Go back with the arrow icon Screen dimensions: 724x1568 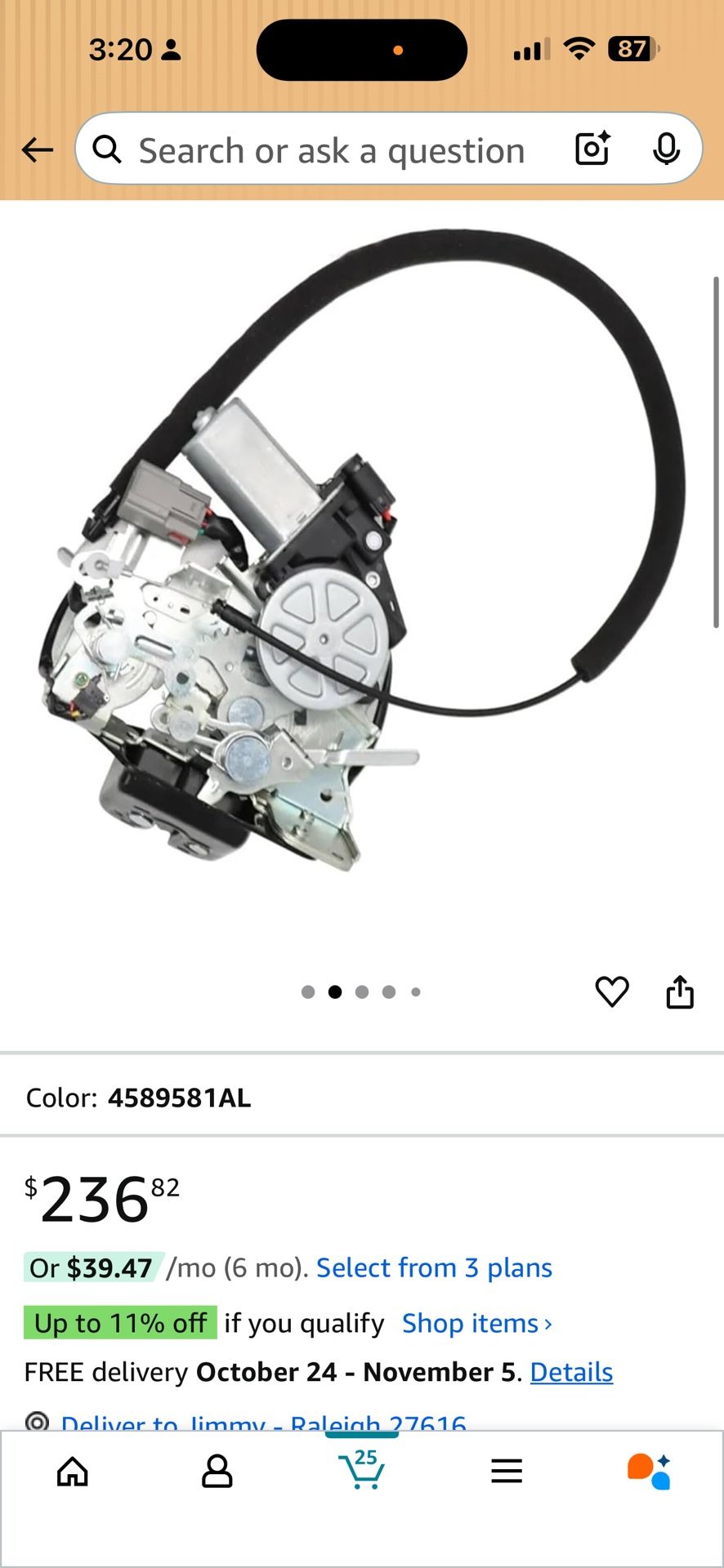tap(38, 150)
